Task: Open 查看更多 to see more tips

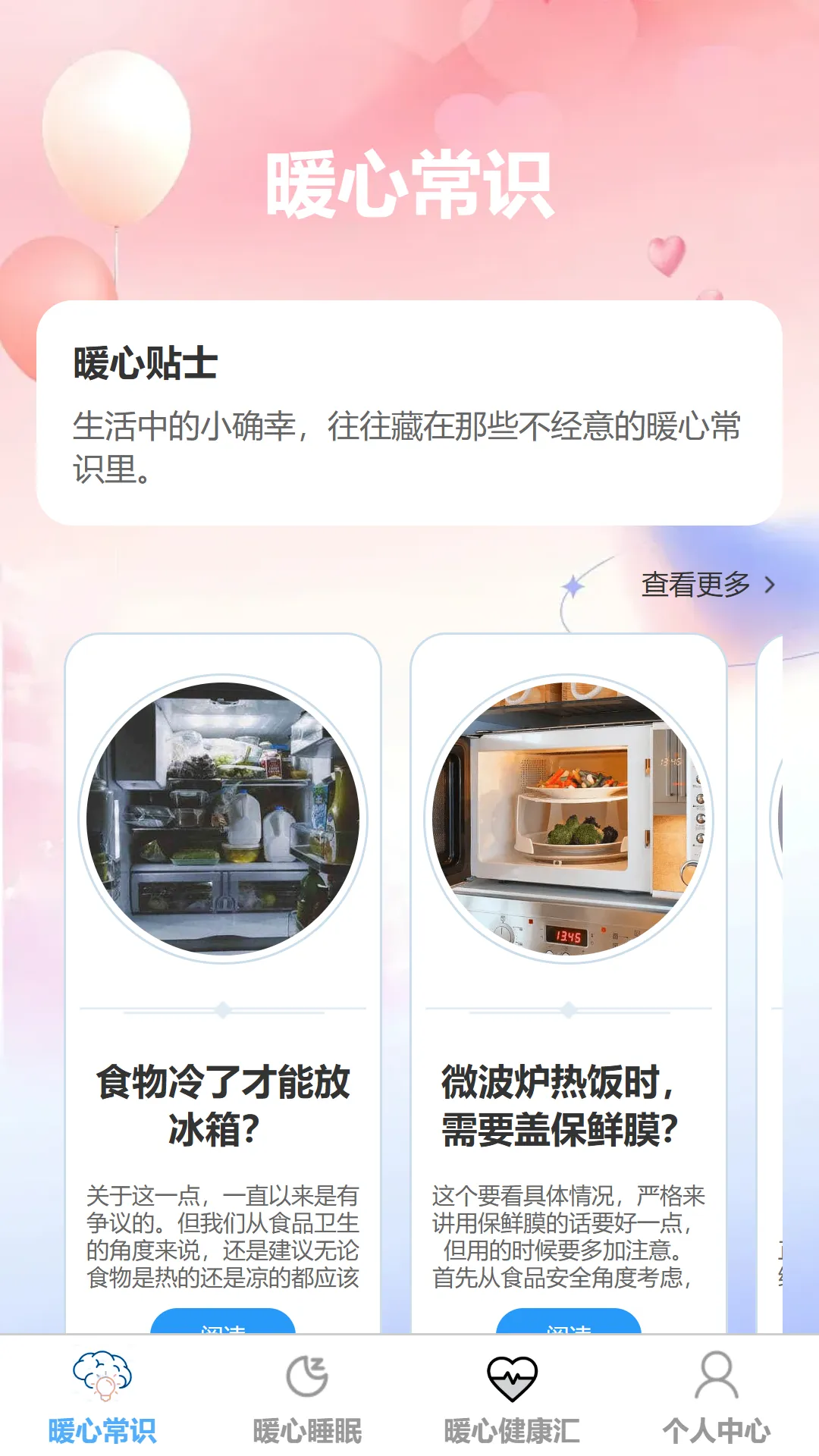Action: (x=708, y=585)
